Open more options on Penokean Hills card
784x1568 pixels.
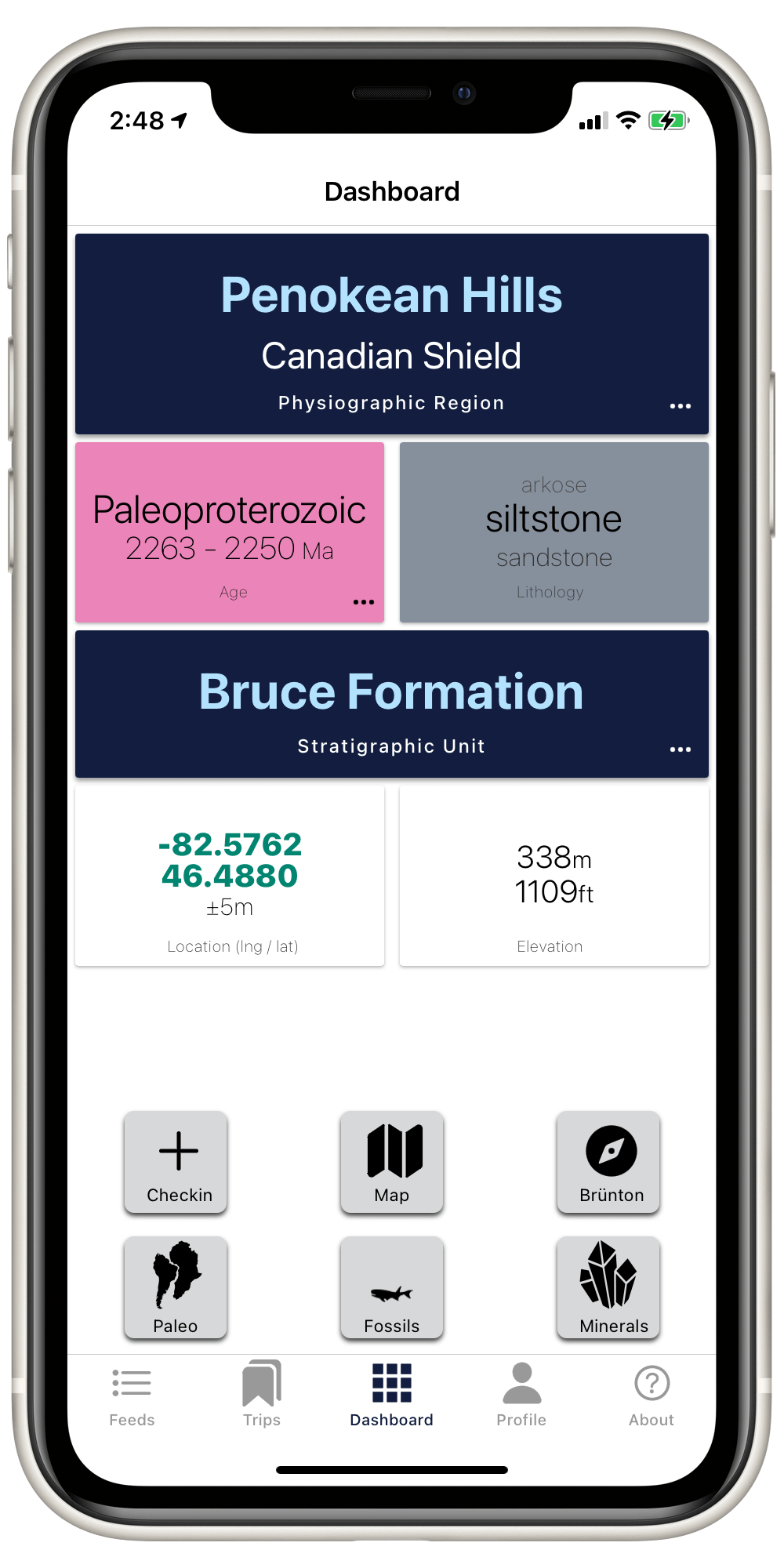coord(680,406)
